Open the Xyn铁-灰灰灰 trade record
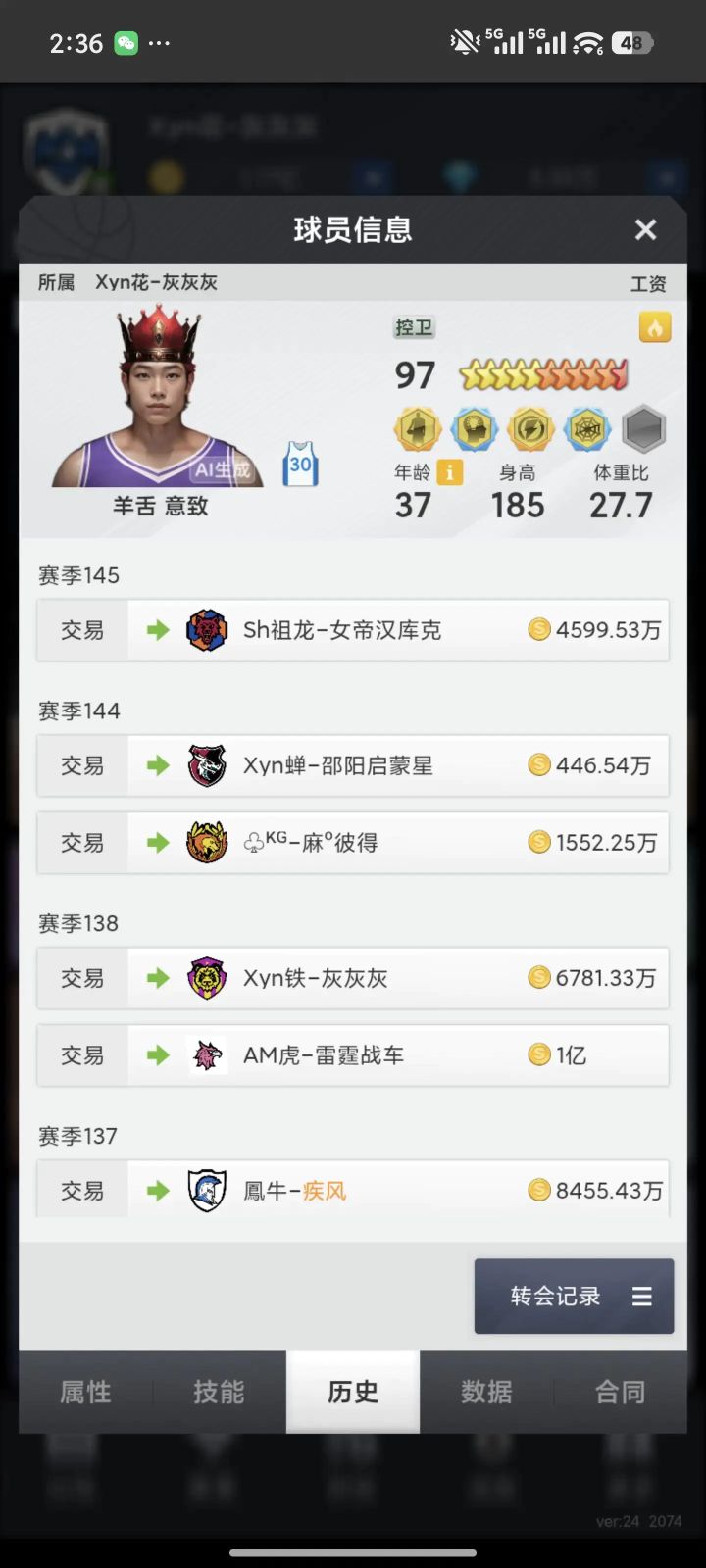This screenshot has width=706, height=1568. [x=353, y=978]
